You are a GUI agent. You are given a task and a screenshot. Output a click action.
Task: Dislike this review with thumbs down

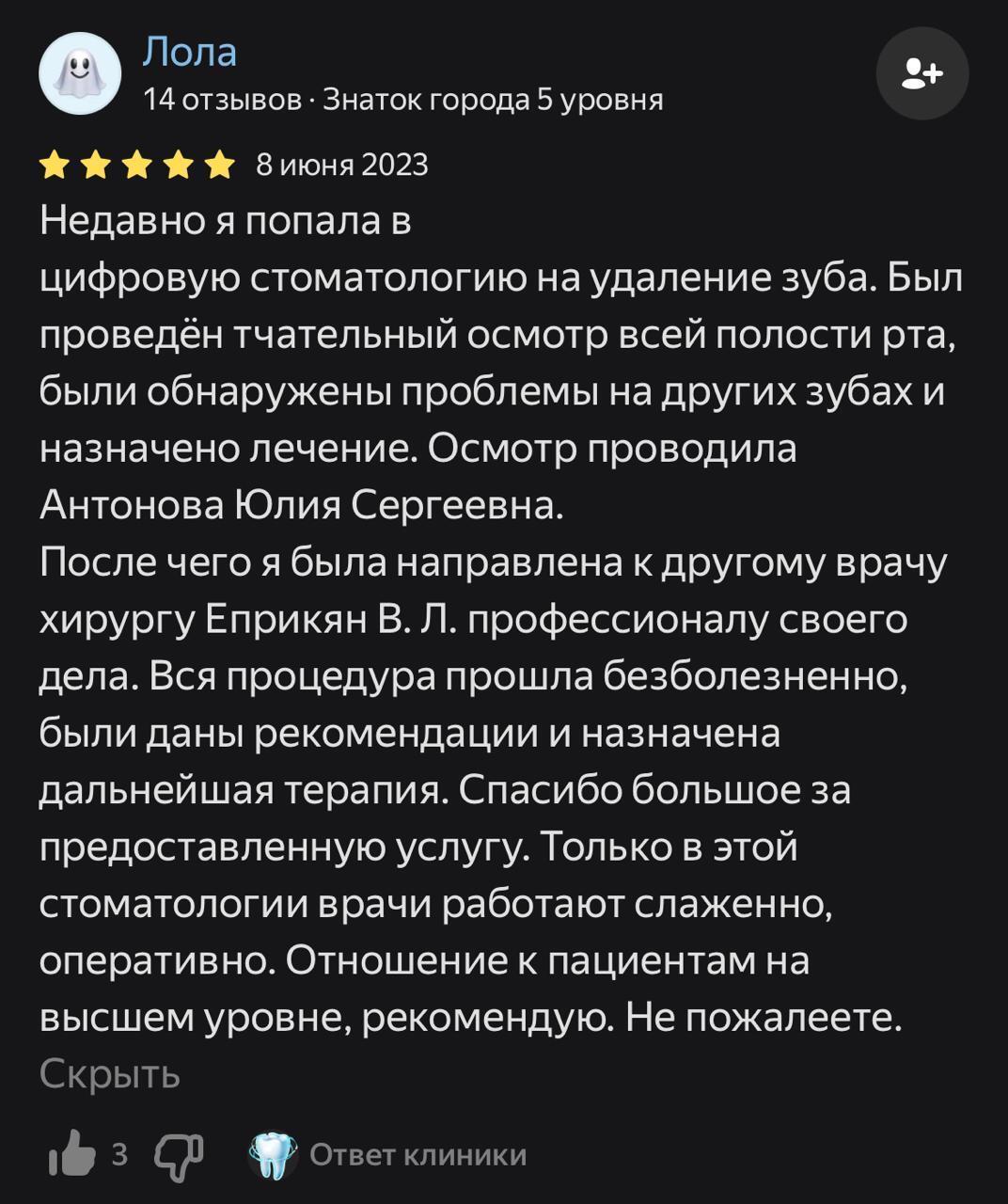[179, 1154]
